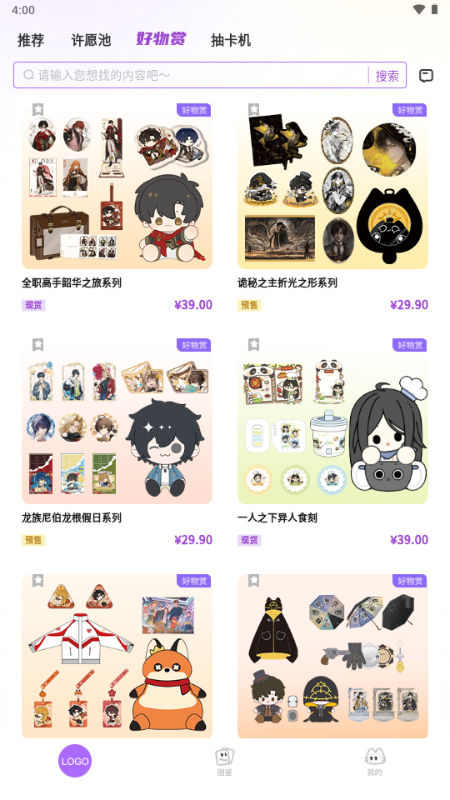Viewport: 450px width, 800px height.
Task: Switch to the 图鉴 bottom tab
Action: (x=224, y=762)
